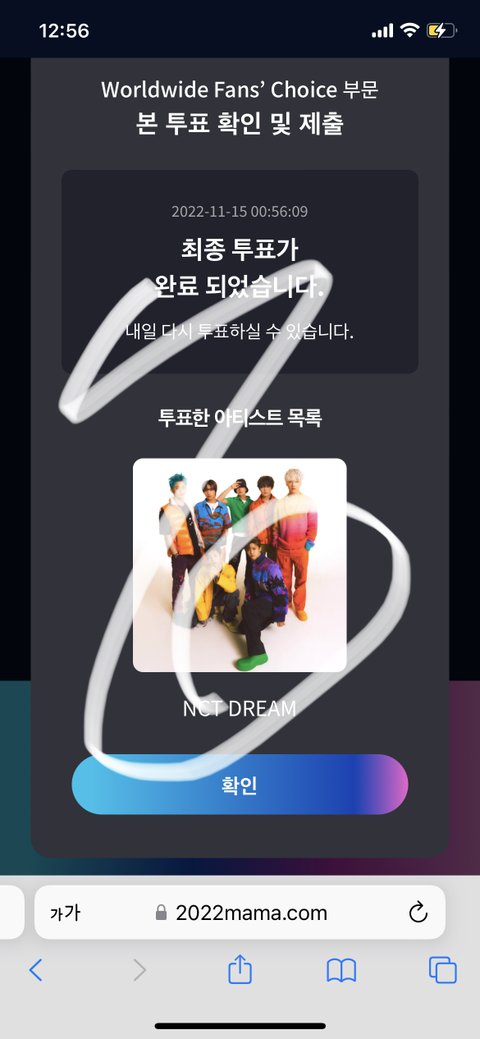The height and width of the screenshot is (1039, 480).
Task: Open the 가가 text size menu
Action: (x=65, y=913)
